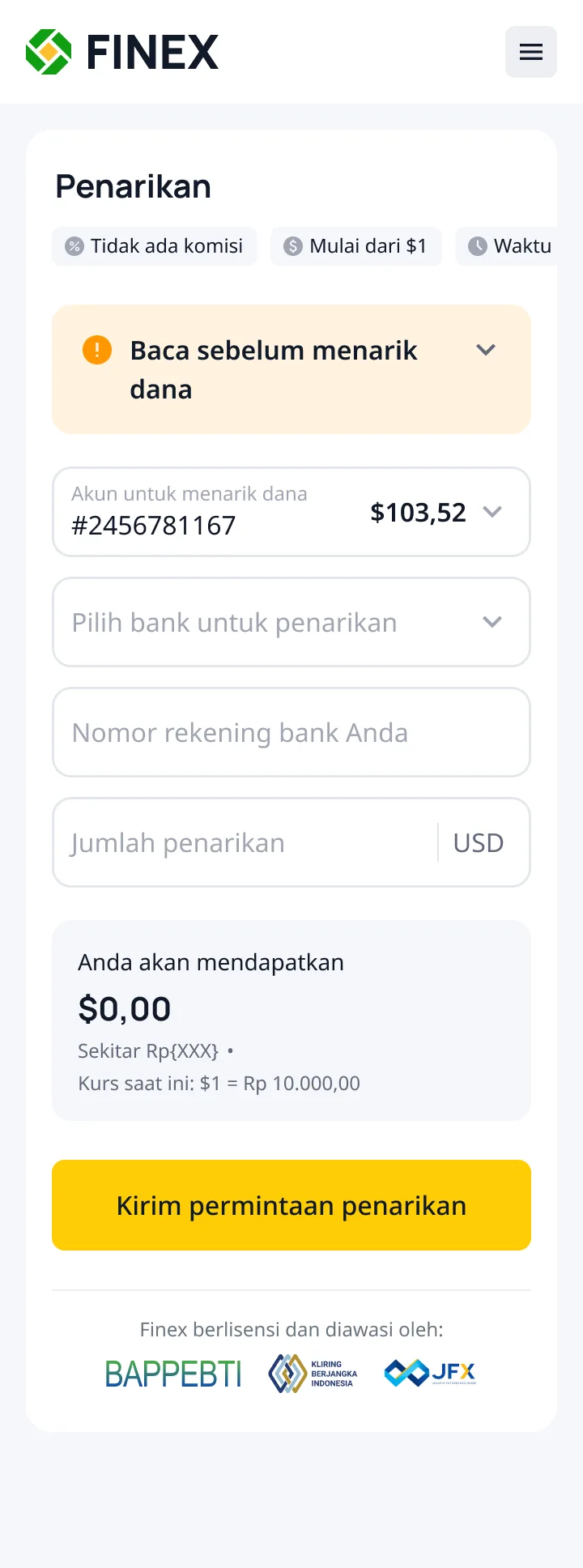The image size is (583, 1568).
Task: Click the orange warning icon in the notice banner
Action: (96, 350)
